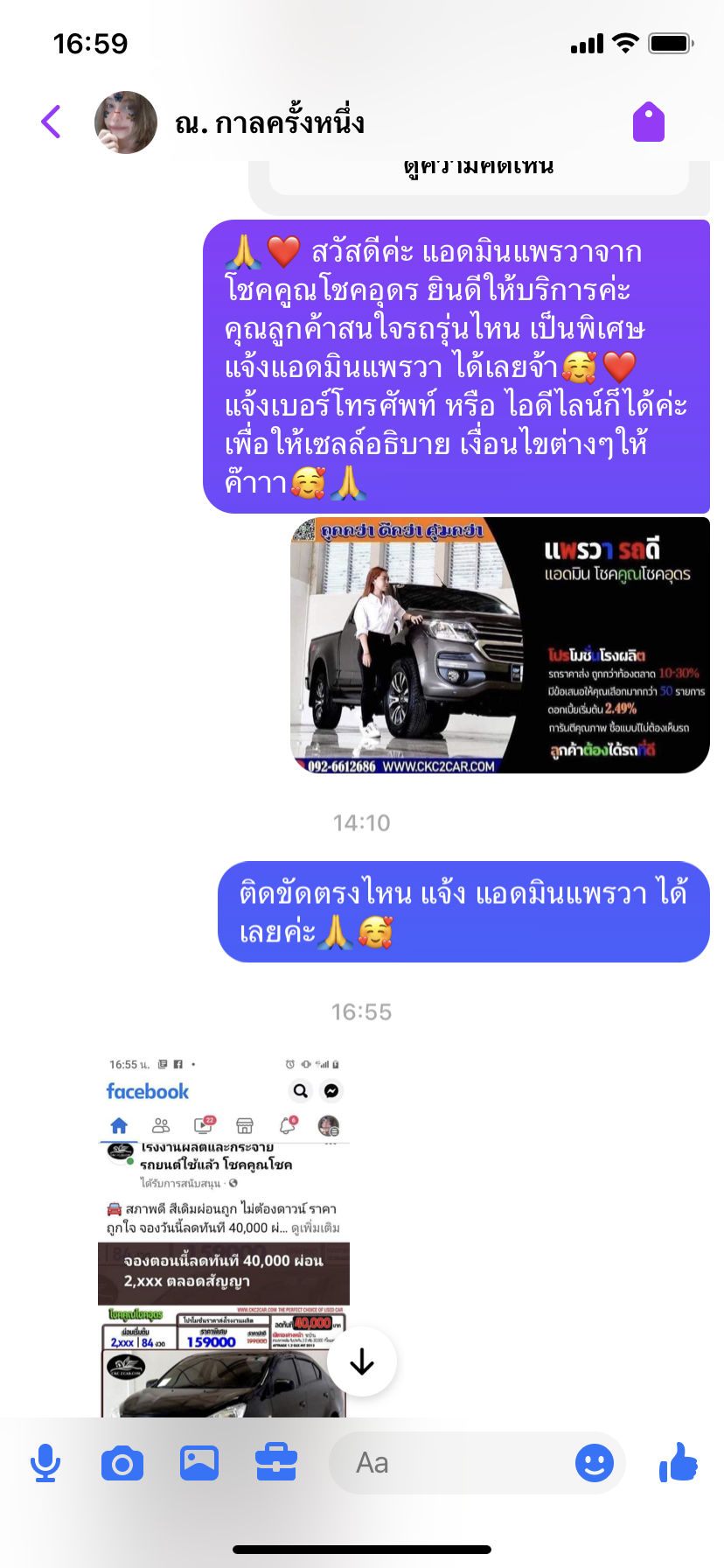Send a thumbs-up like
Screen dimensions: 724x1568
[x=679, y=1461]
